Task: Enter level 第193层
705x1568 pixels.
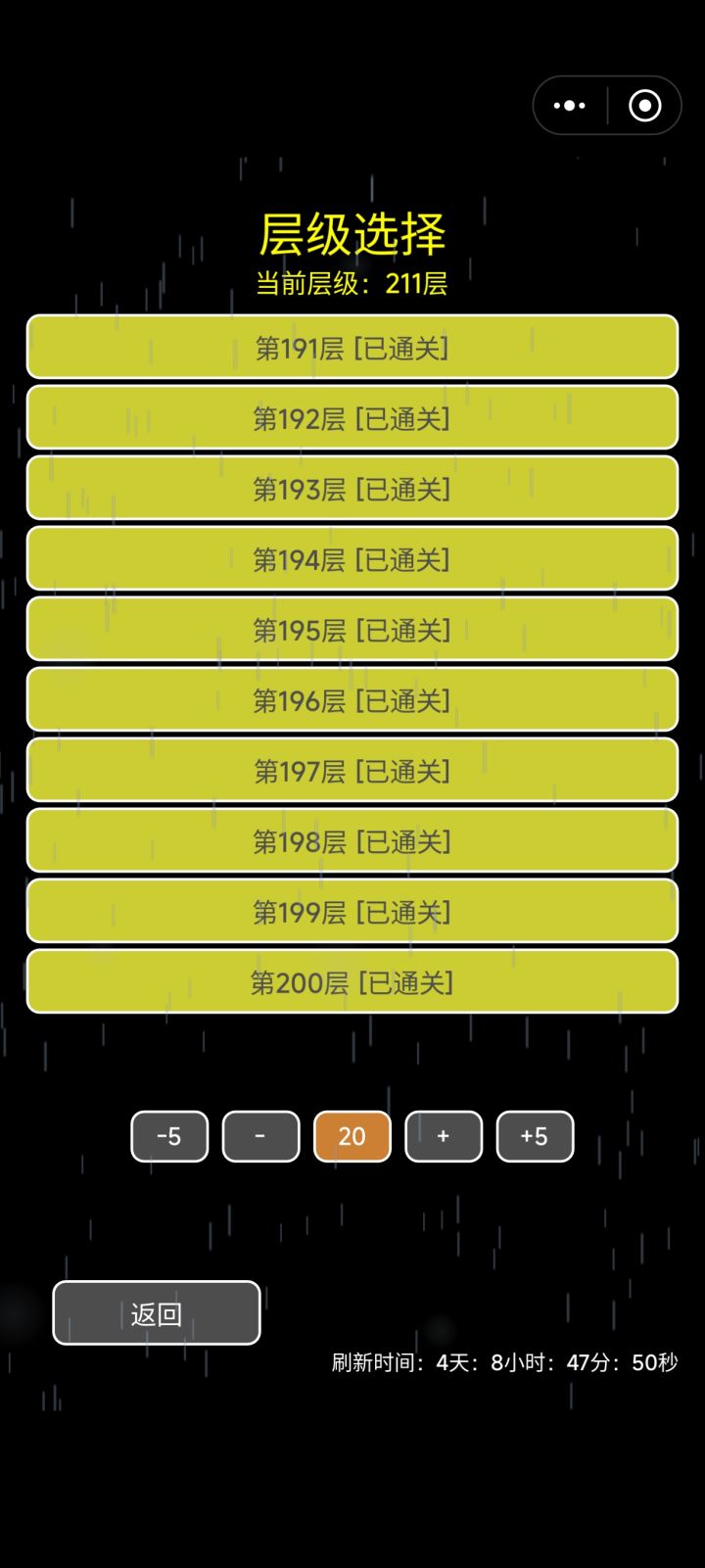Action: (352, 489)
